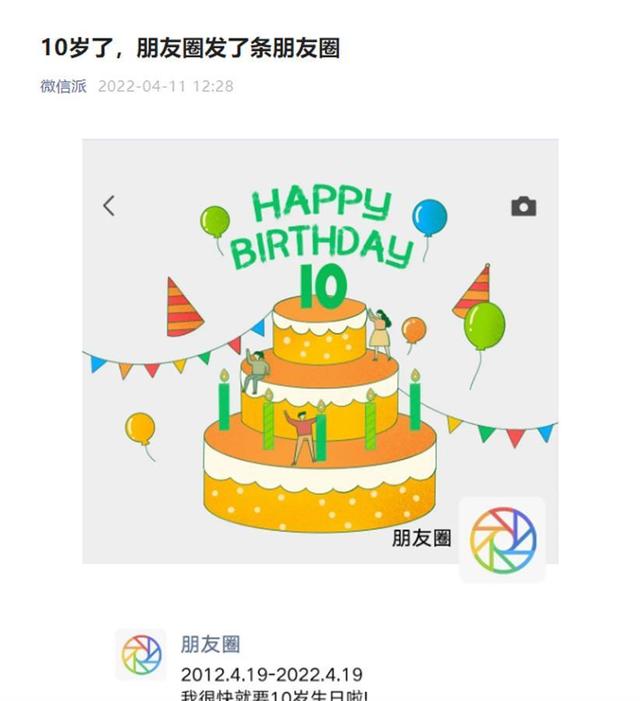Open the 微信派 account link
Image resolution: width=640 pixels, height=701 pixels.
(x=63, y=86)
